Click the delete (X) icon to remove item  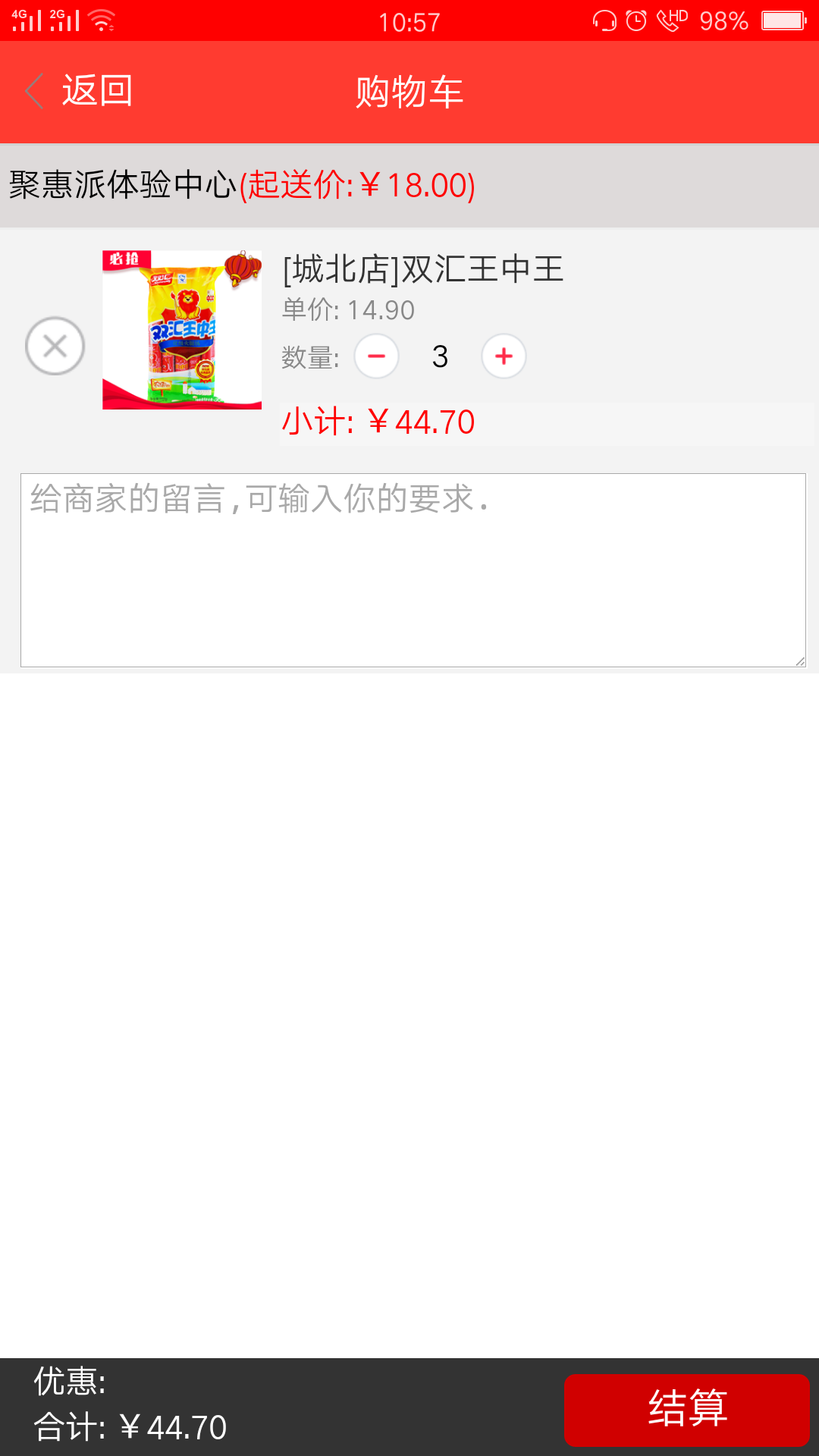click(x=54, y=346)
